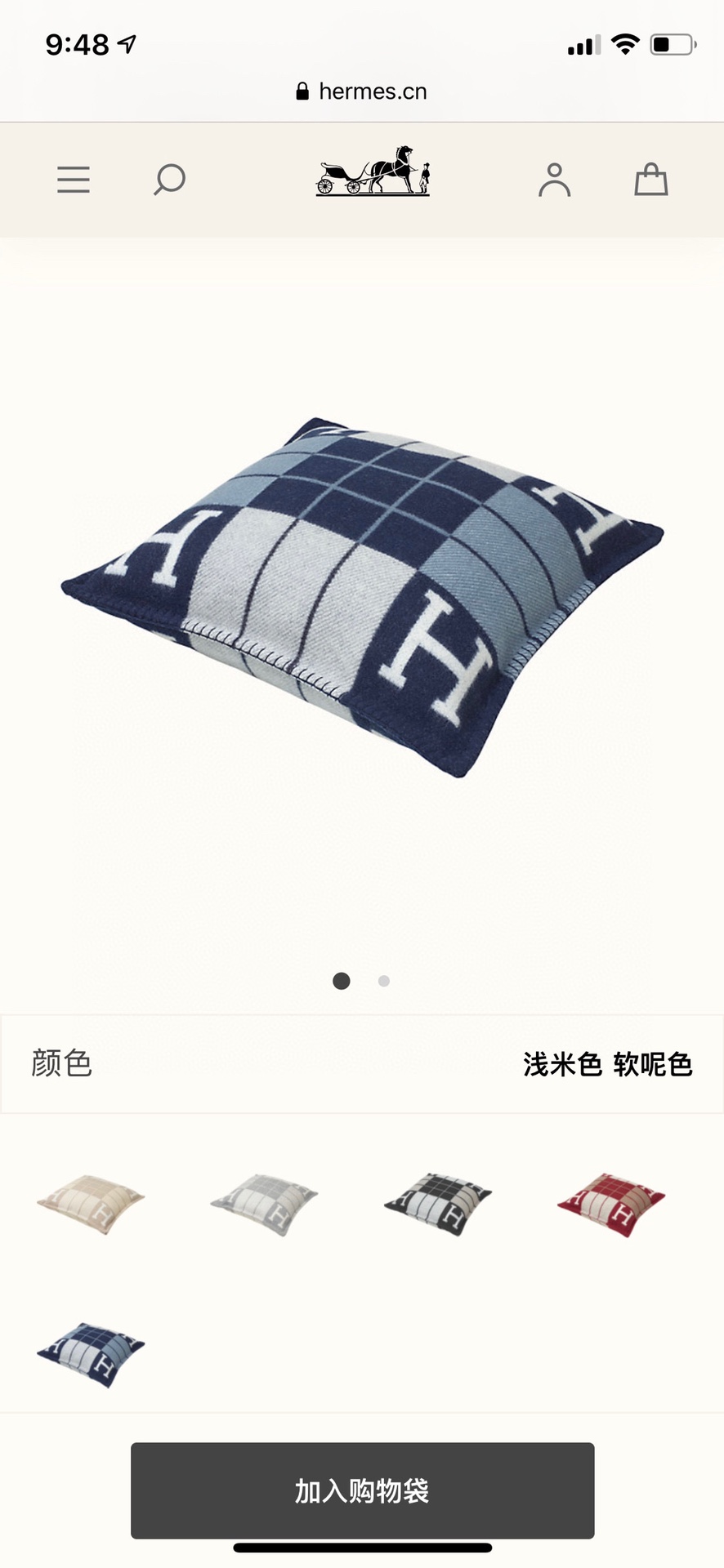Select the light grey pillow color
The width and height of the screenshot is (724, 1568).
[264, 1204]
